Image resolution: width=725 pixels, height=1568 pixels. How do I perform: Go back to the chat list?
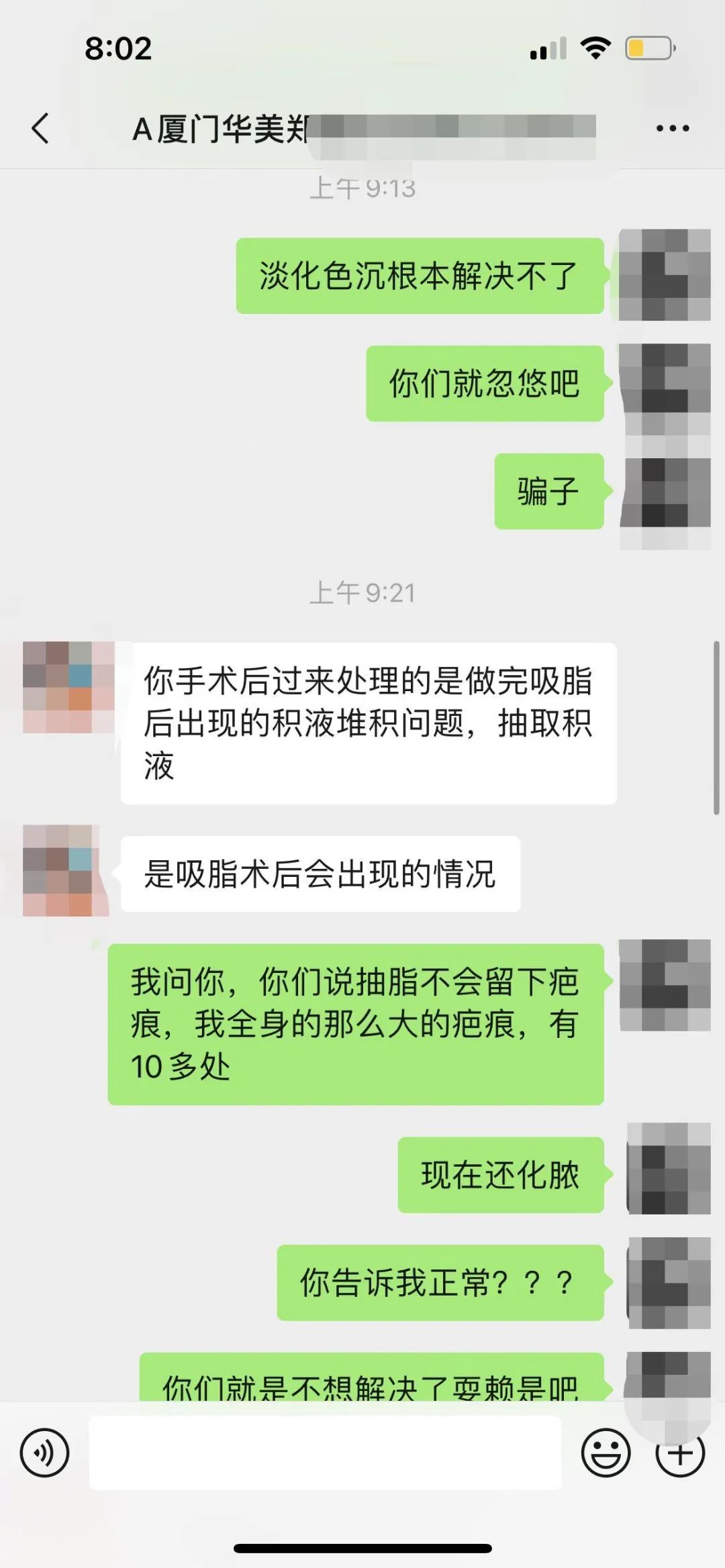[40, 128]
